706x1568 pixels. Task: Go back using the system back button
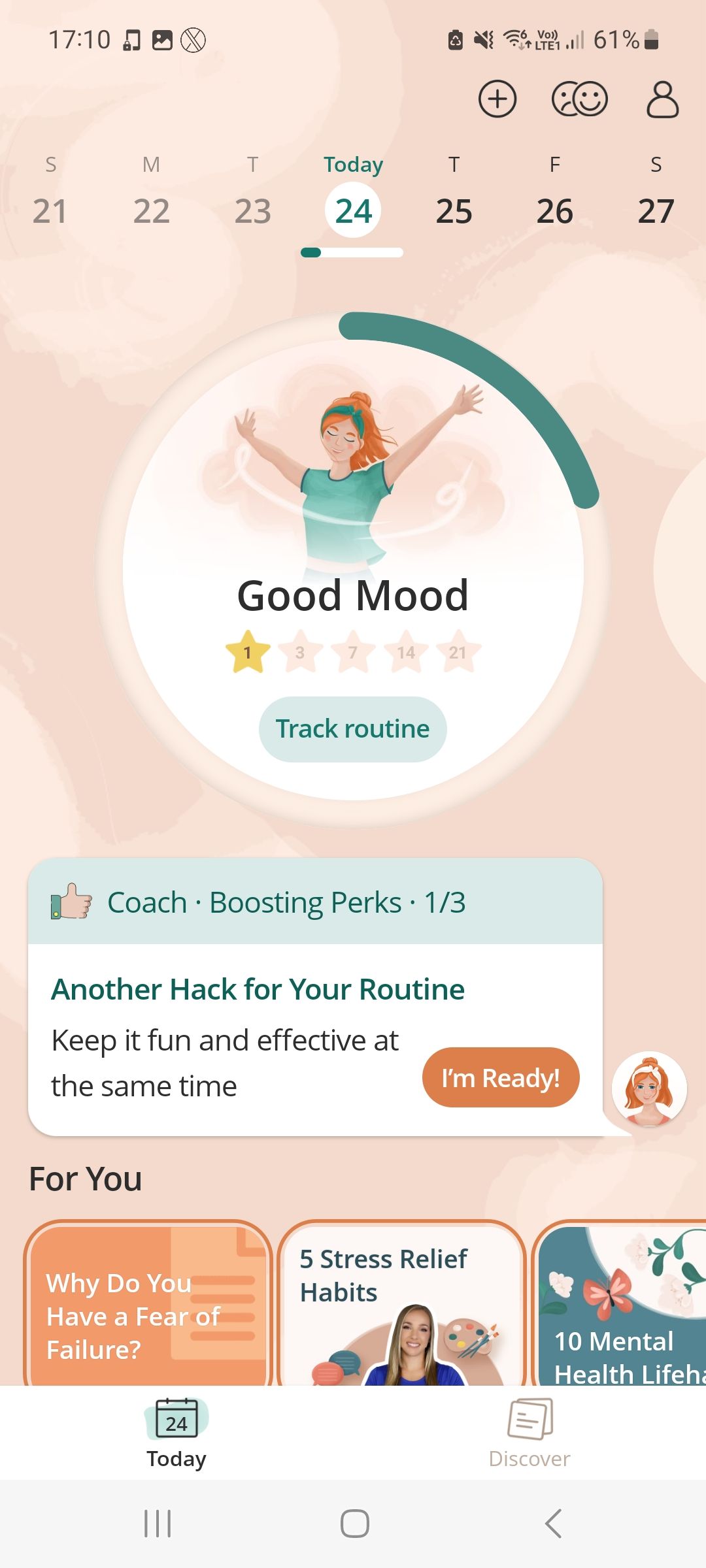point(553,1524)
